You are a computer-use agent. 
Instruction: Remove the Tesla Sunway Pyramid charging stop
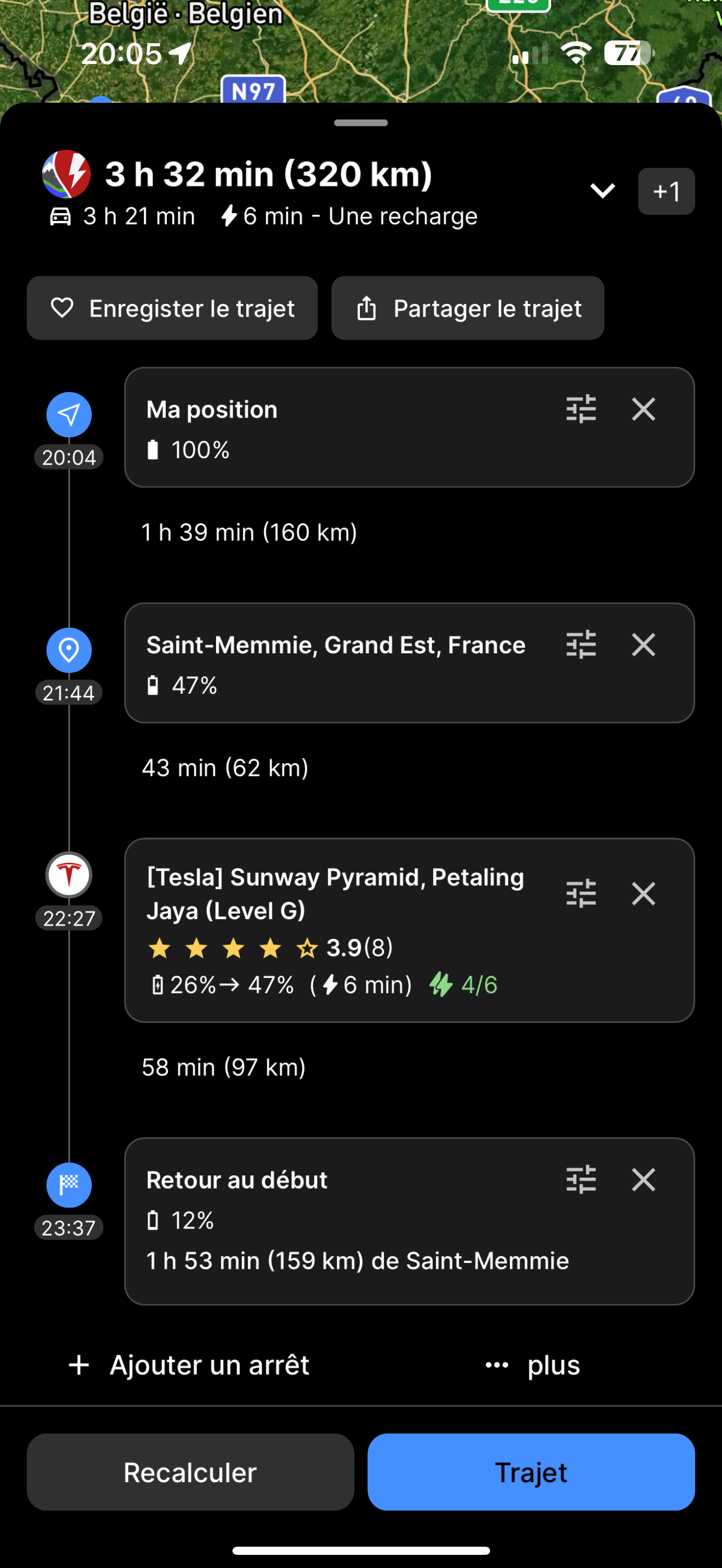tap(643, 893)
